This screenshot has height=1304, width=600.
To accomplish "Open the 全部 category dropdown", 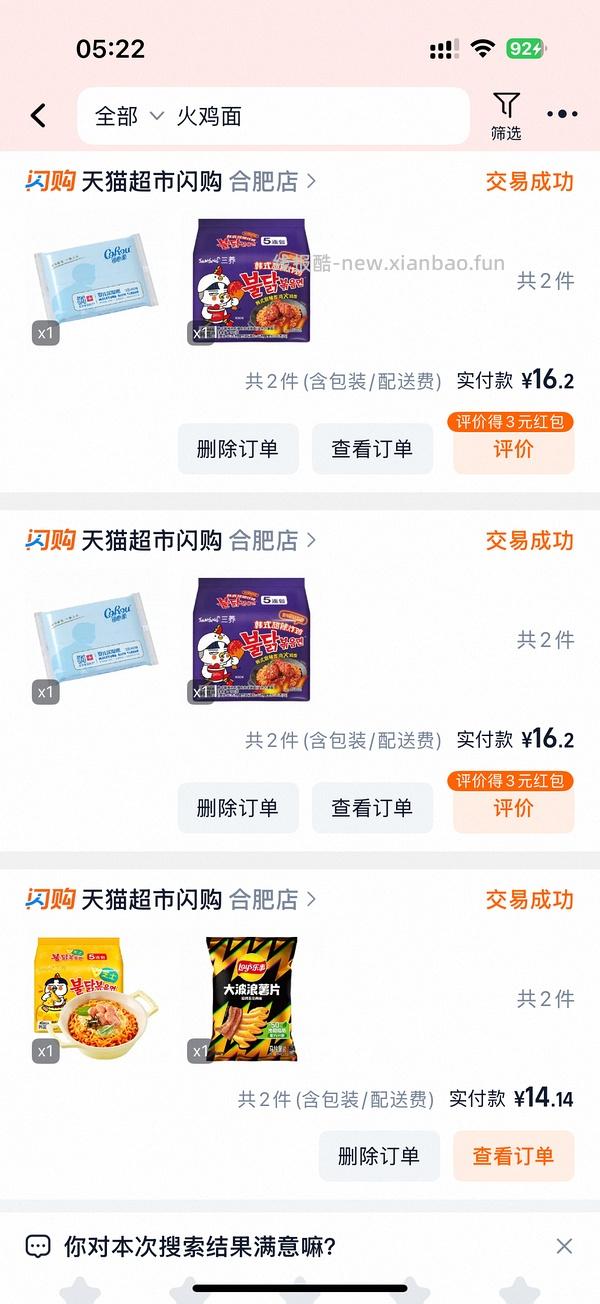I will (128, 116).
